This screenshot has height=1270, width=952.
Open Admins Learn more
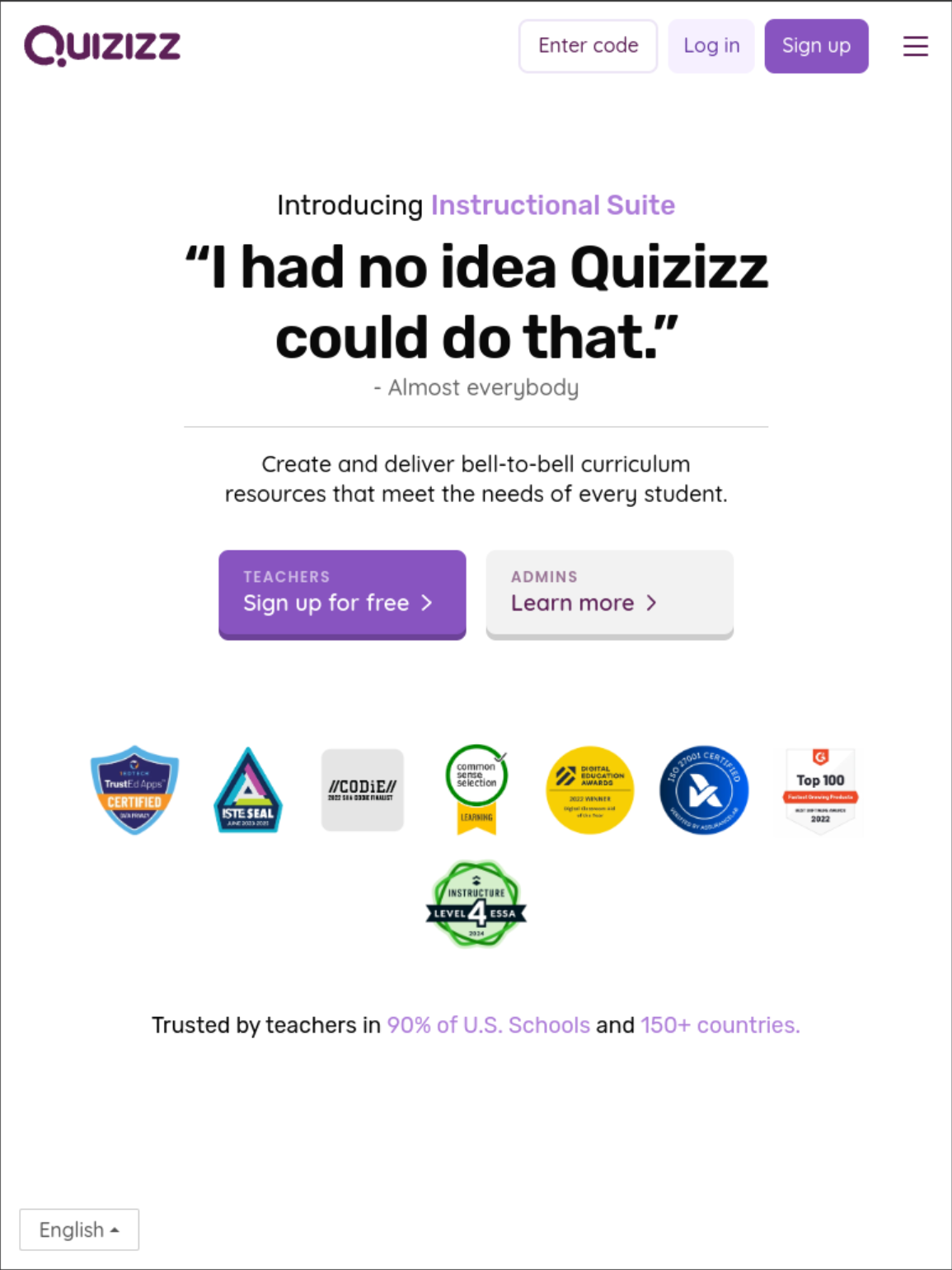click(609, 593)
